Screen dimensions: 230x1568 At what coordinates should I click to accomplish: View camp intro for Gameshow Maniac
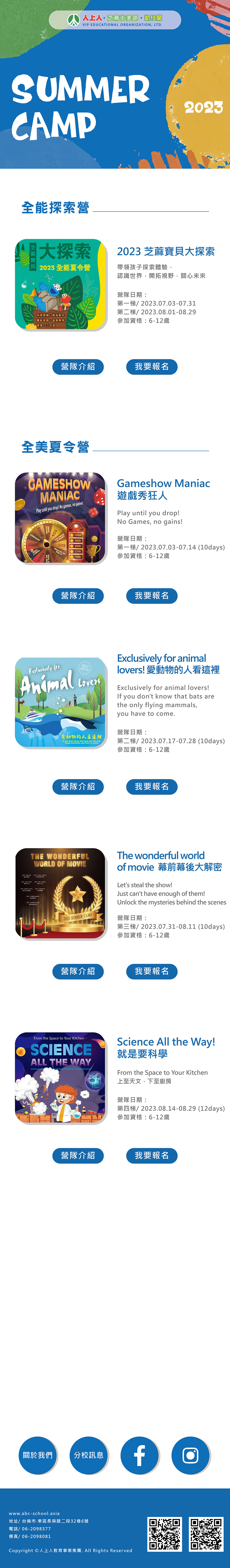coord(78,595)
